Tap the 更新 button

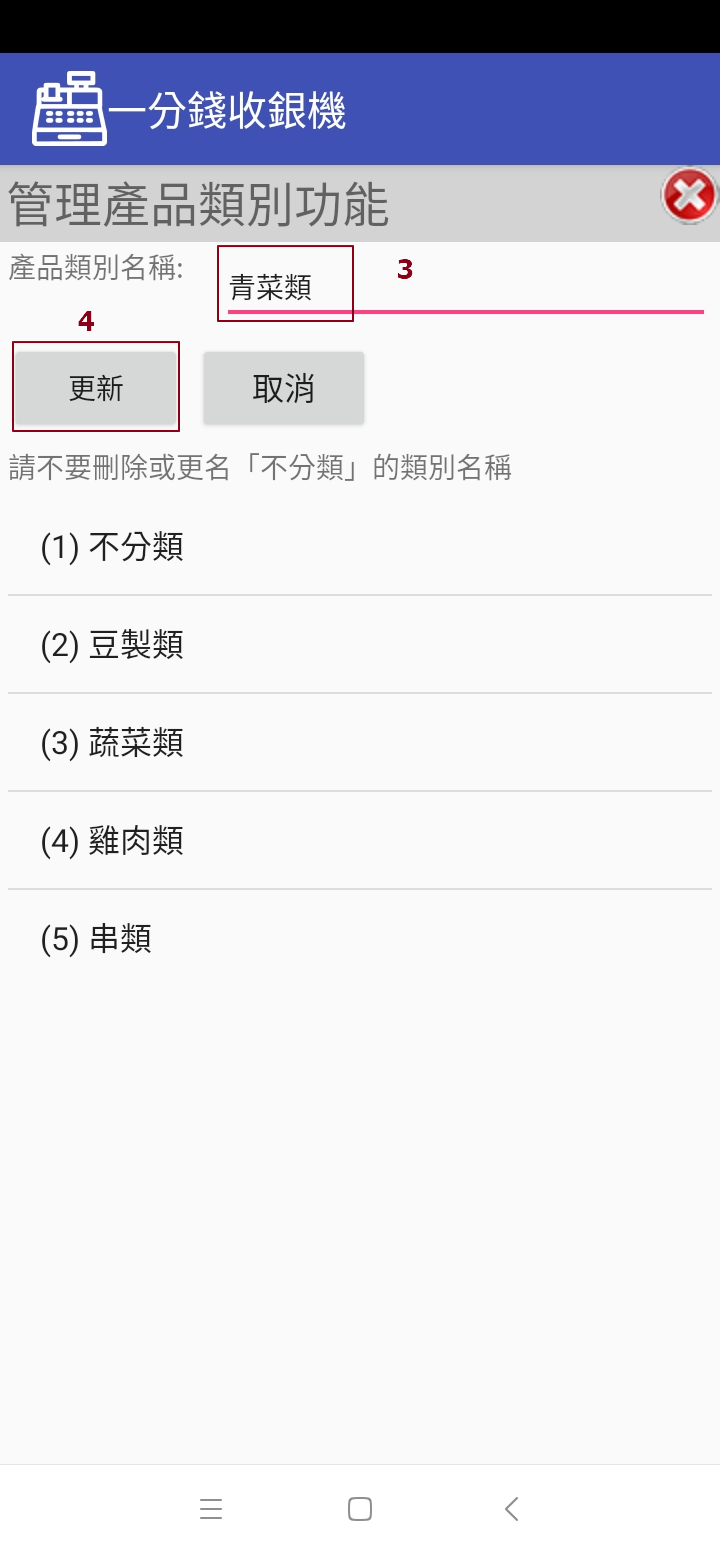pyautogui.click(x=96, y=388)
